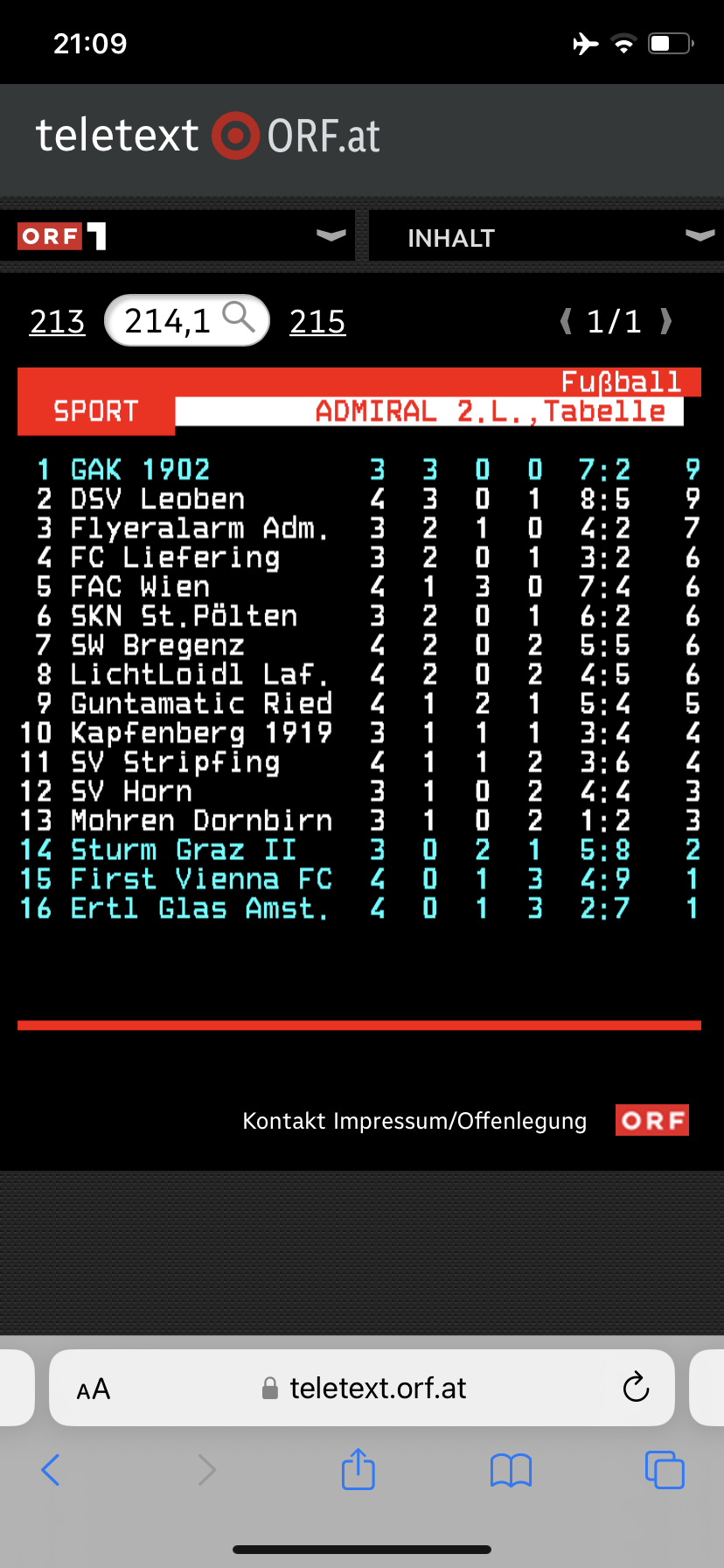Screen dimensions: 724x1568
Task: Open Safari bookmarks
Action: (512, 1470)
